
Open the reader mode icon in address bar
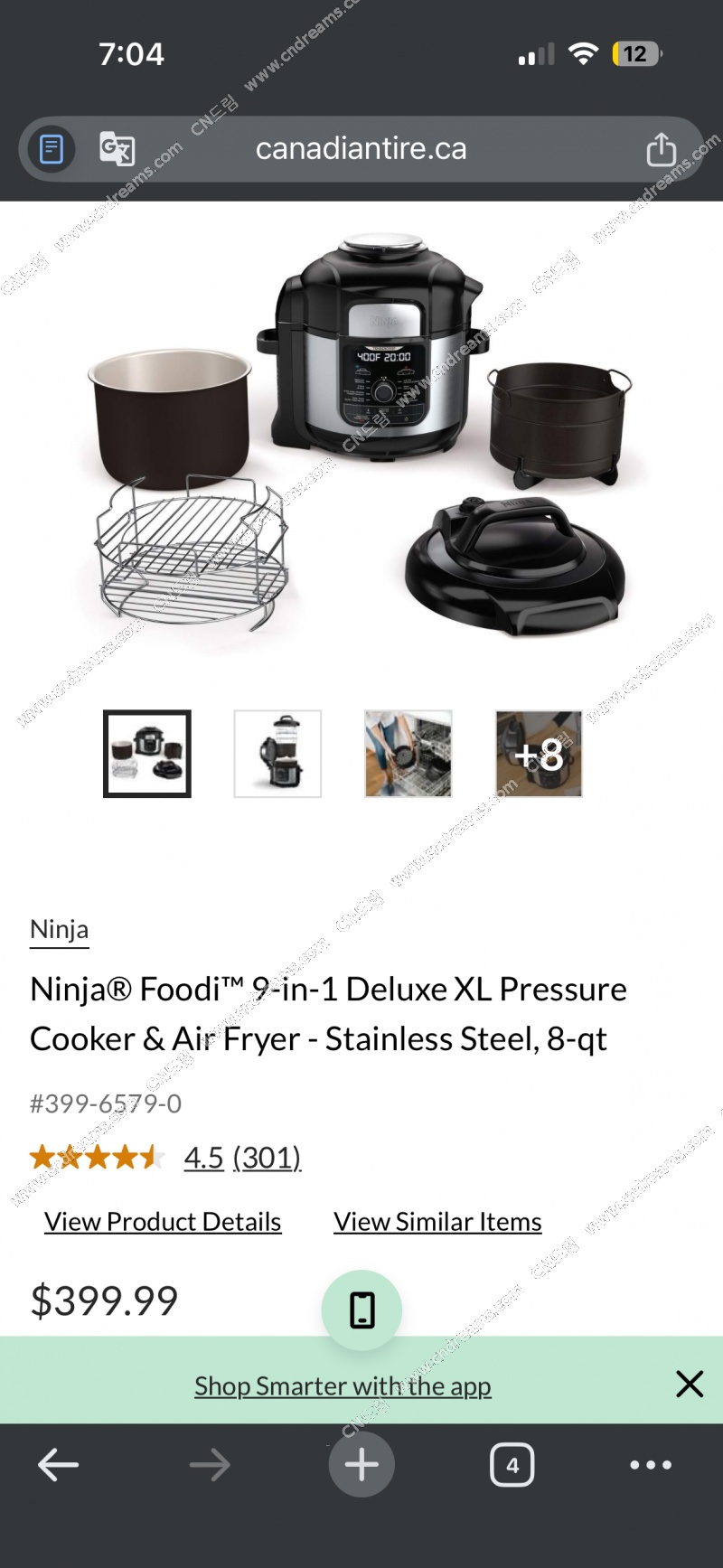pyautogui.click(x=52, y=148)
